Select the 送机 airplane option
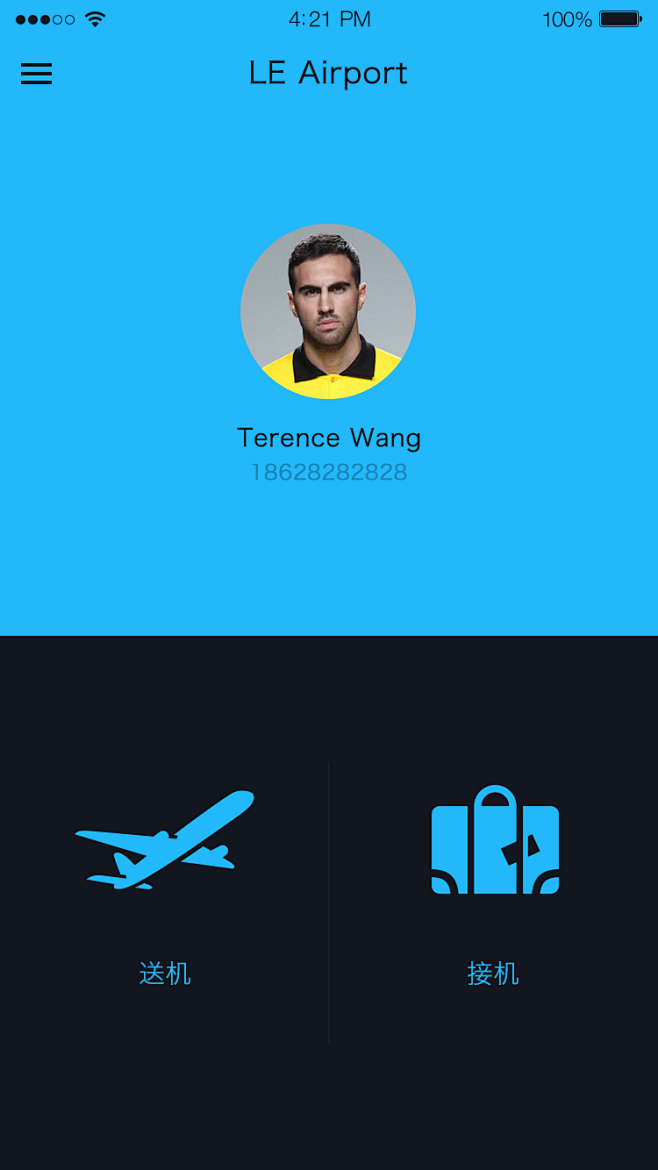 tap(165, 841)
